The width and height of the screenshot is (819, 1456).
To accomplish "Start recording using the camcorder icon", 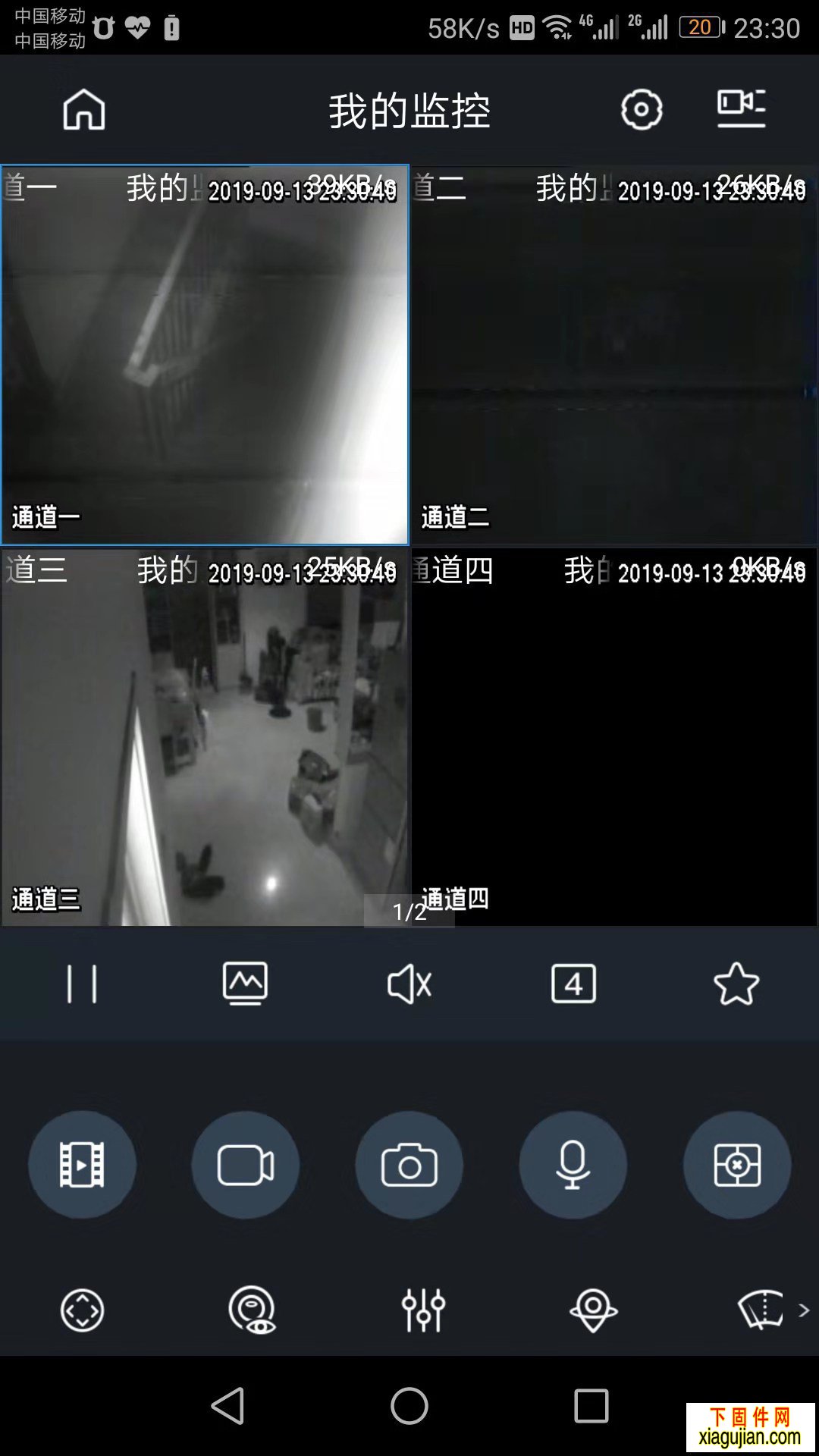I will click(246, 1165).
